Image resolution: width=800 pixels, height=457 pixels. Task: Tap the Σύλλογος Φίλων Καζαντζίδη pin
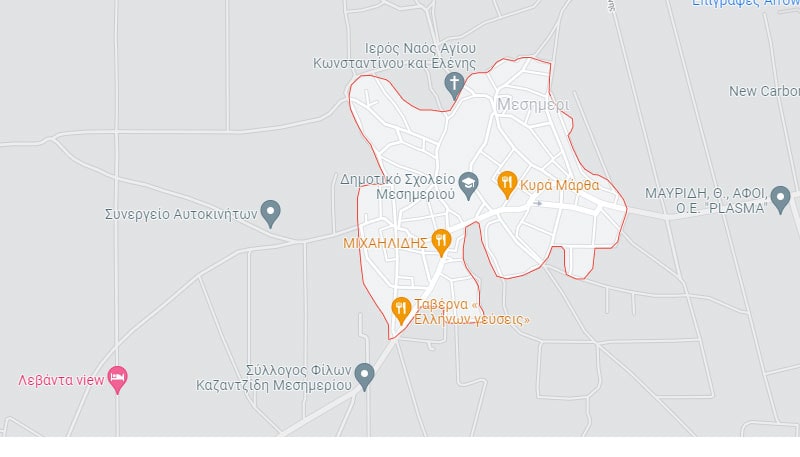pyautogui.click(x=365, y=375)
